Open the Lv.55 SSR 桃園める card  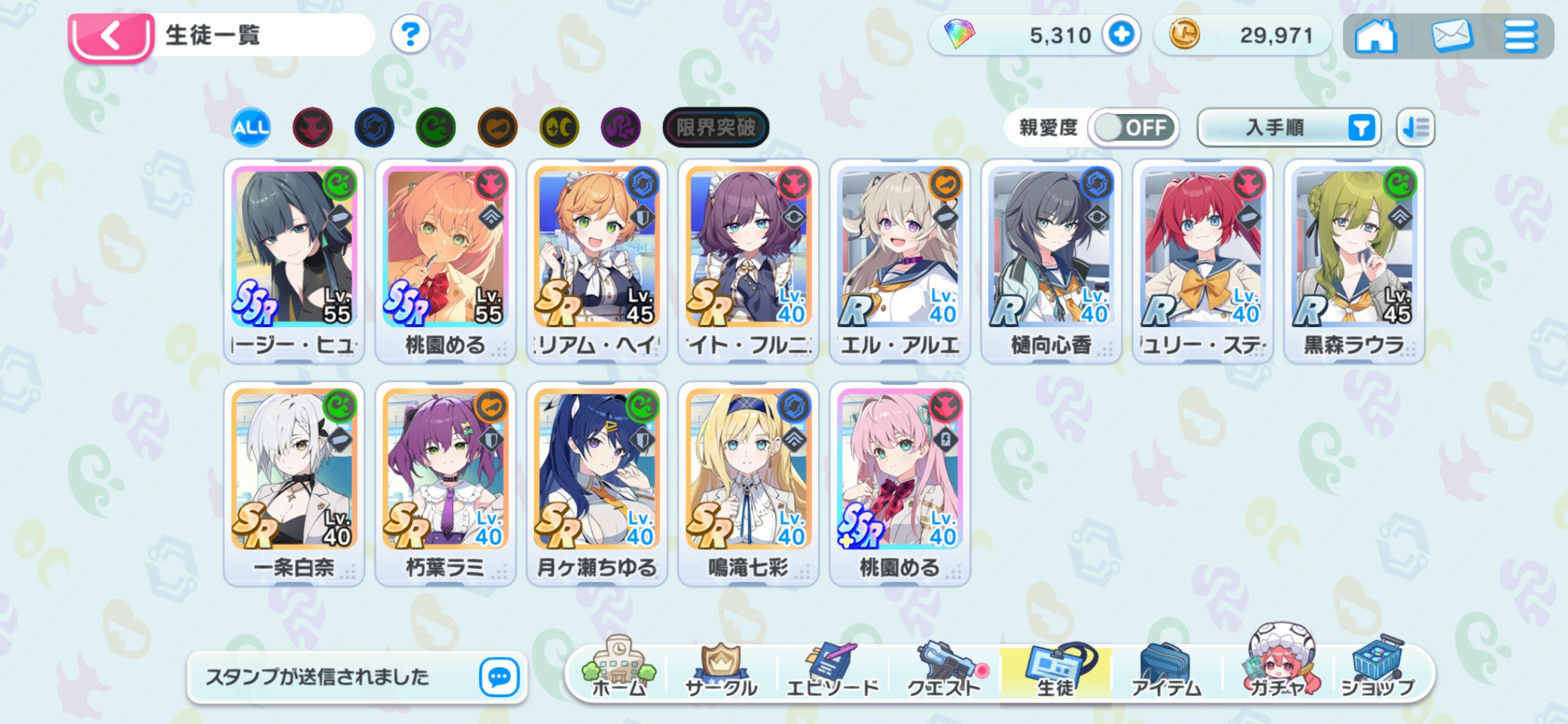(x=445, y=261)
